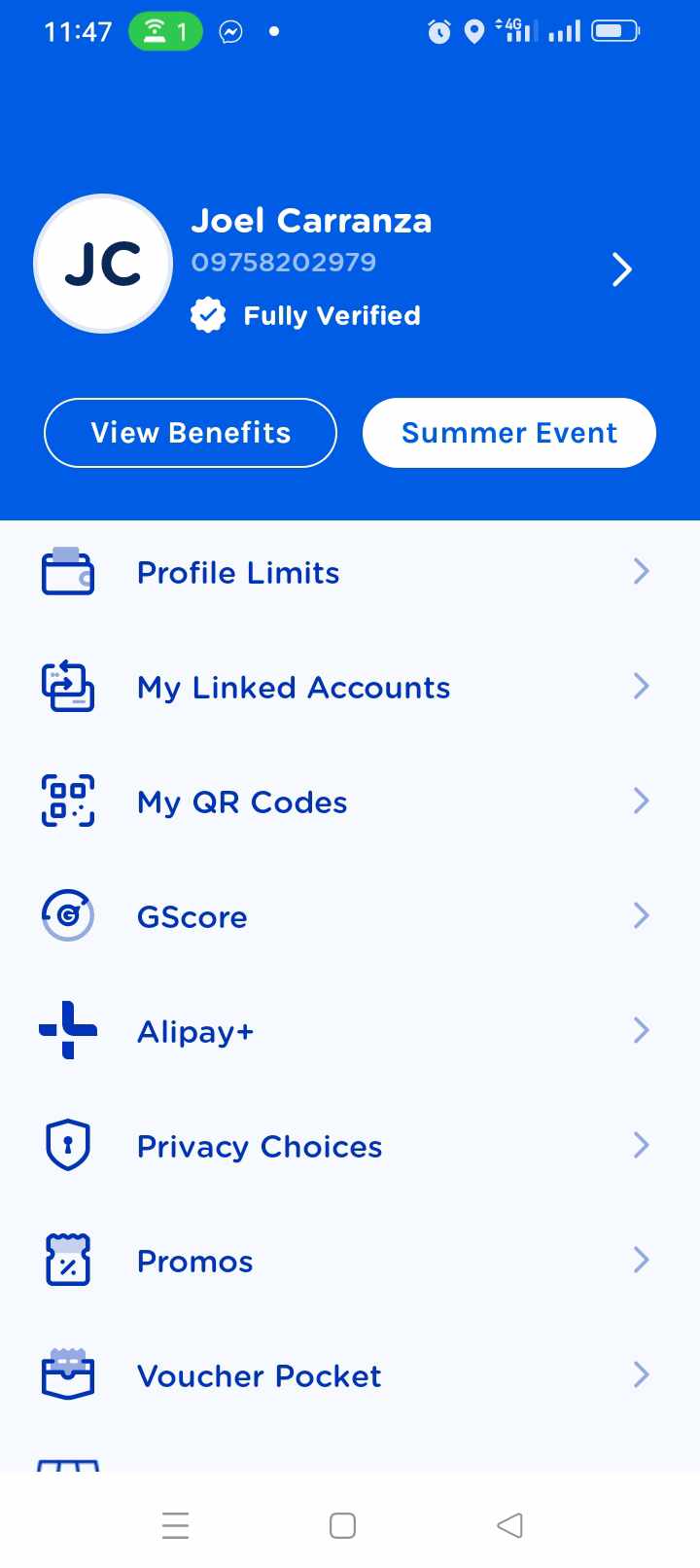
Task: Return to the system home screen
Action: tap(342, 1525)
